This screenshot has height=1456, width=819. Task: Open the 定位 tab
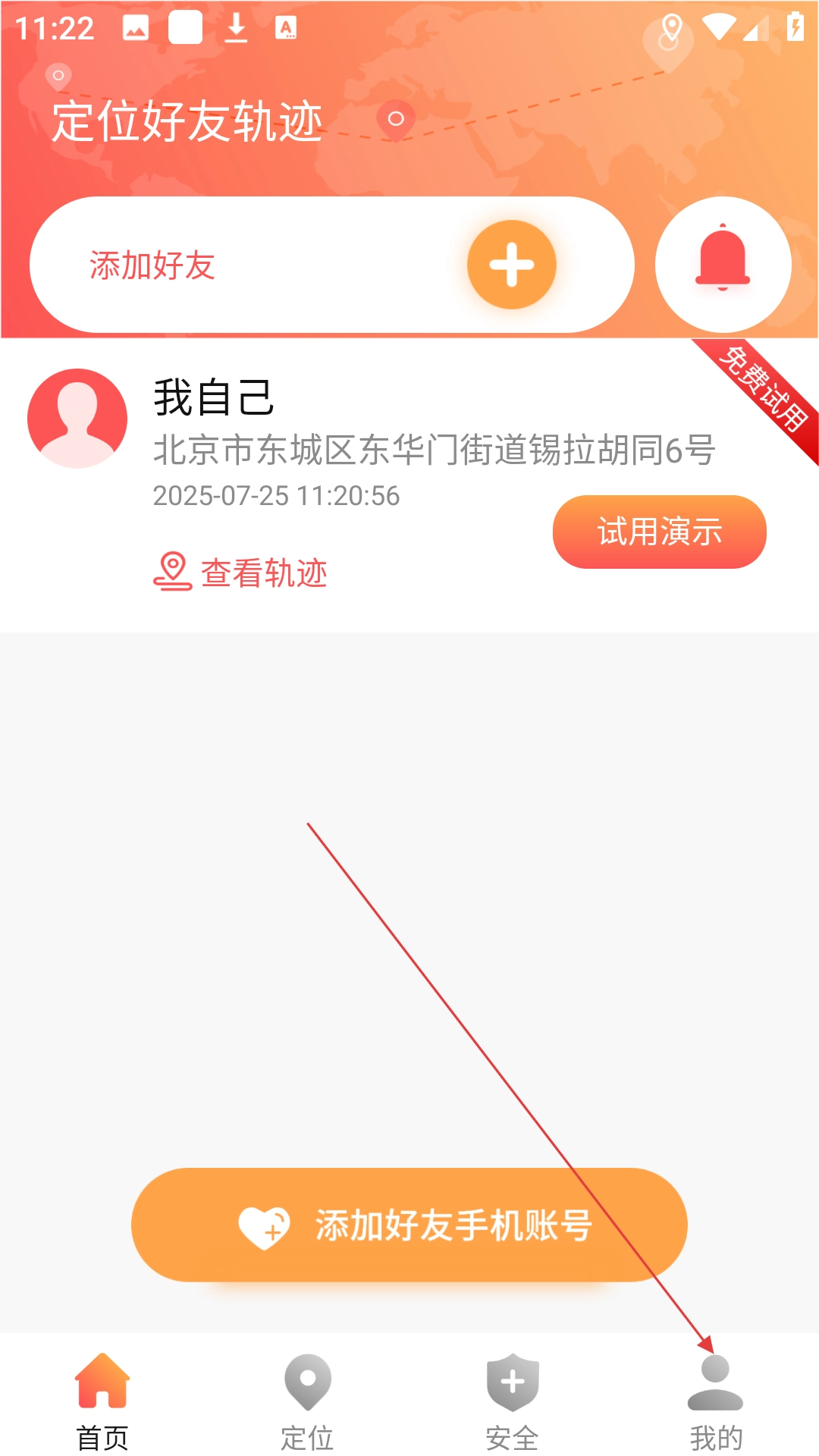coord(307,1435)
